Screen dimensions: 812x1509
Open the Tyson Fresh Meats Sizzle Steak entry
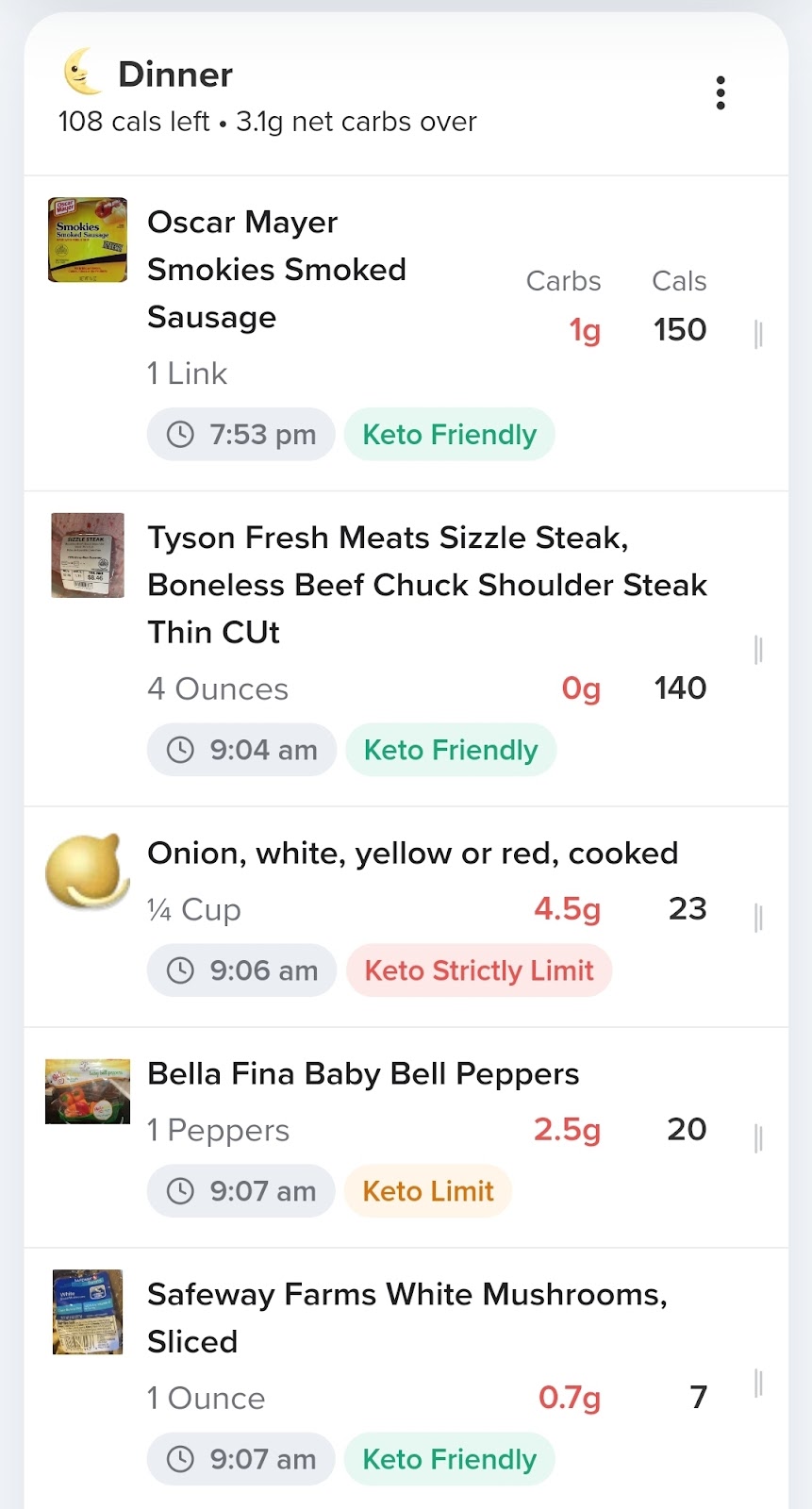tap(406, 649)
